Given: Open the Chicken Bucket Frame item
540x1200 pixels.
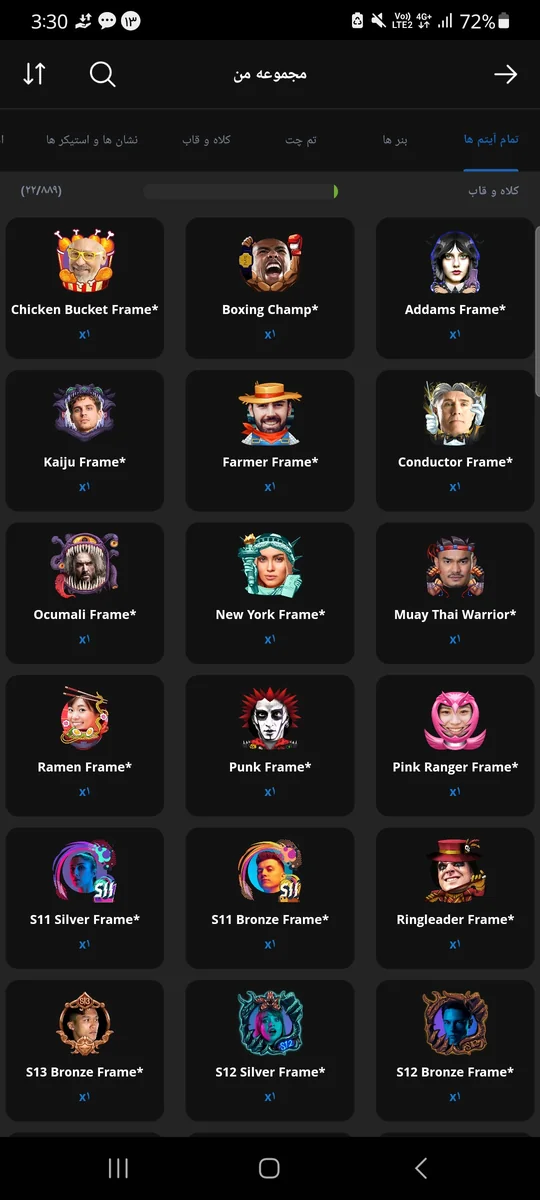Looking at the screenshot, I should coord(85,288).
